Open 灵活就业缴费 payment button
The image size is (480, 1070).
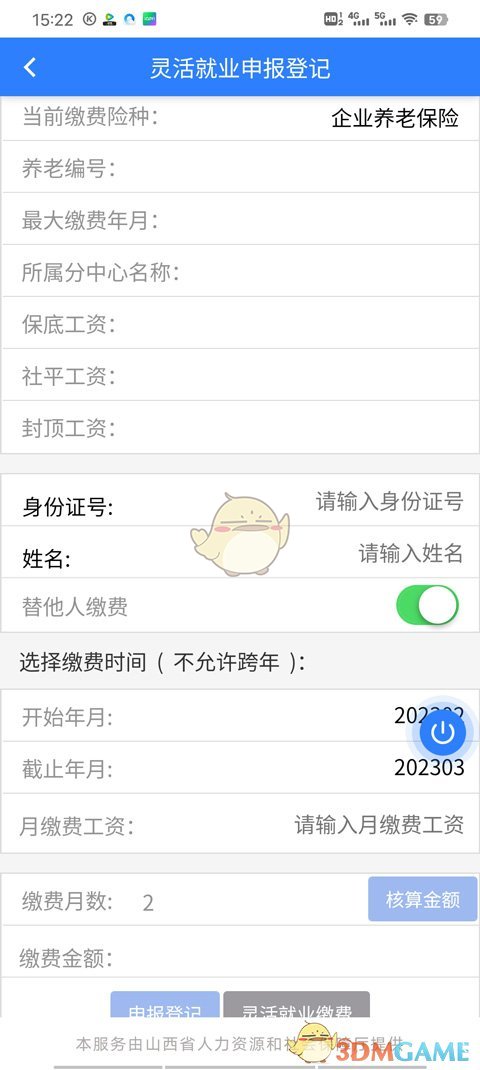click(296, 1004)
